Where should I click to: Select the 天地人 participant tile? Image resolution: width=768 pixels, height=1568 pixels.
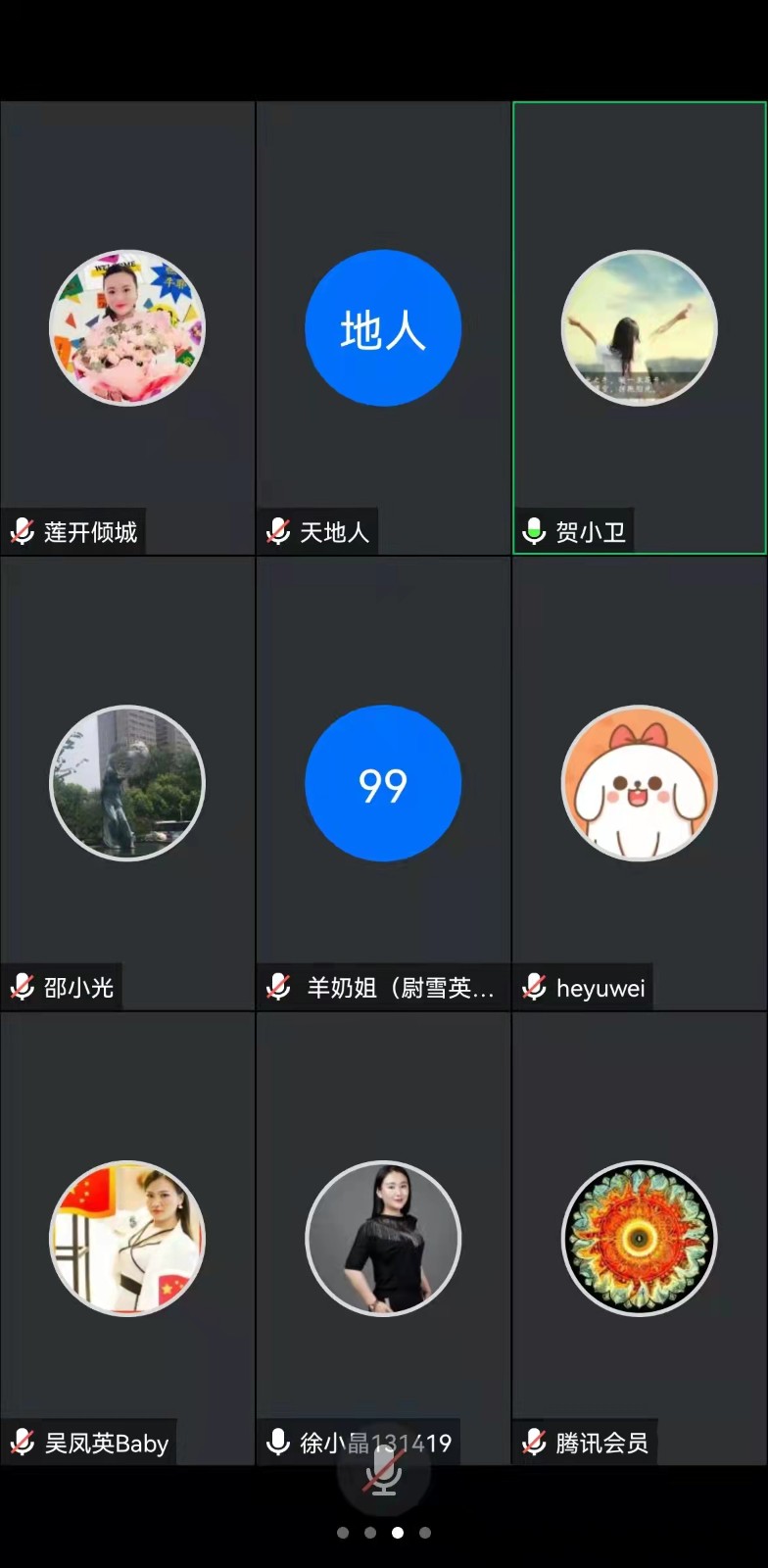[383, 328]
